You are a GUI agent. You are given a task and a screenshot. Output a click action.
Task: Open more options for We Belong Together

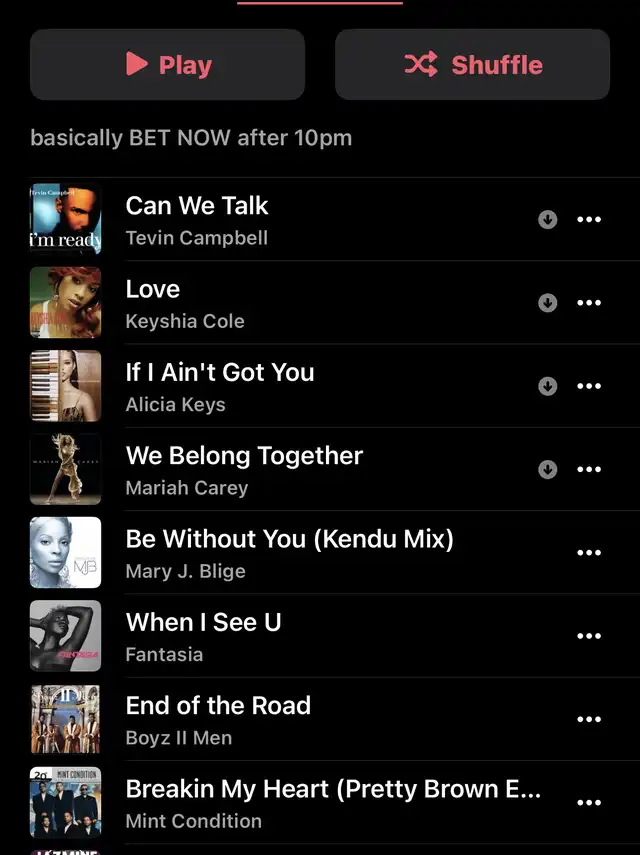tap(590, 469)
